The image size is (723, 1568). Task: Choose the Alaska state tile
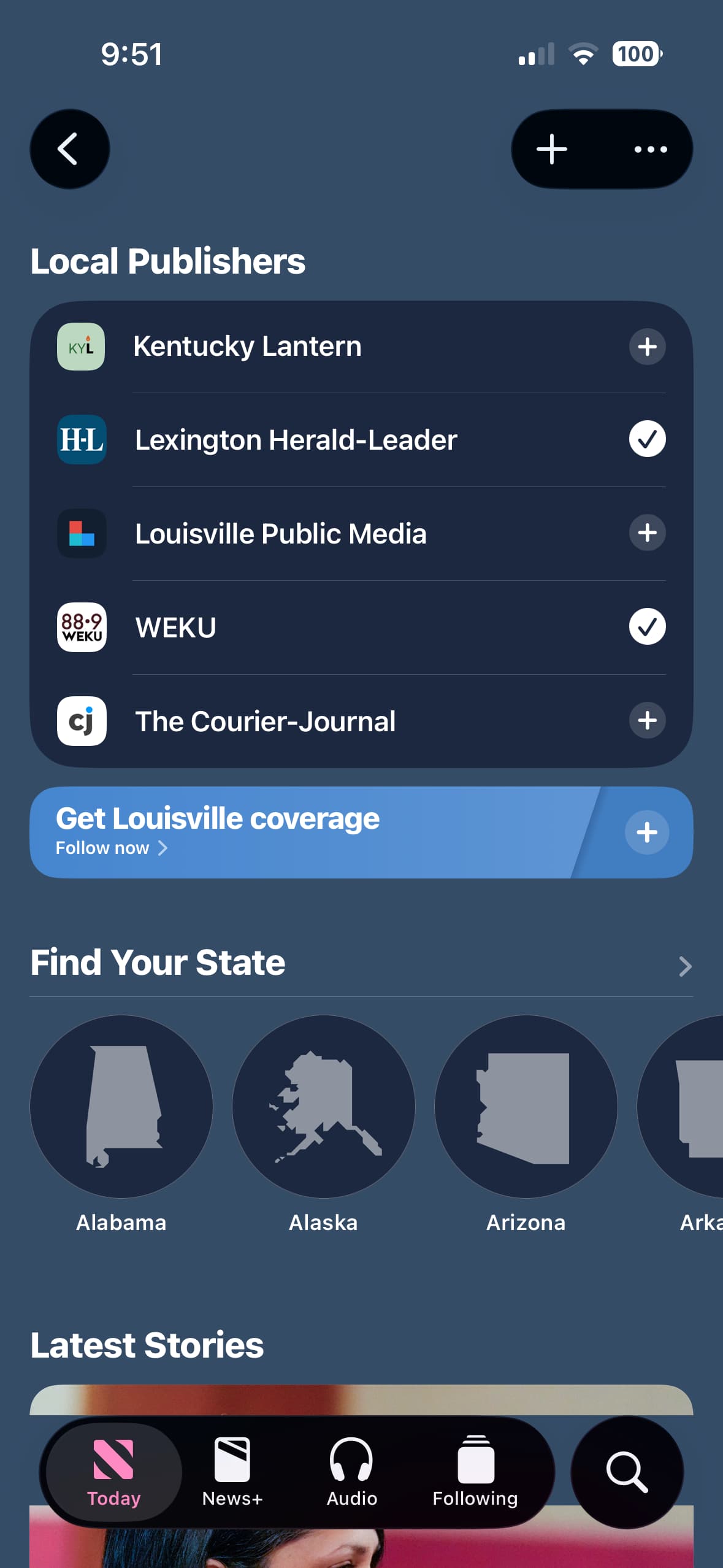click(x=323, y=1107)
